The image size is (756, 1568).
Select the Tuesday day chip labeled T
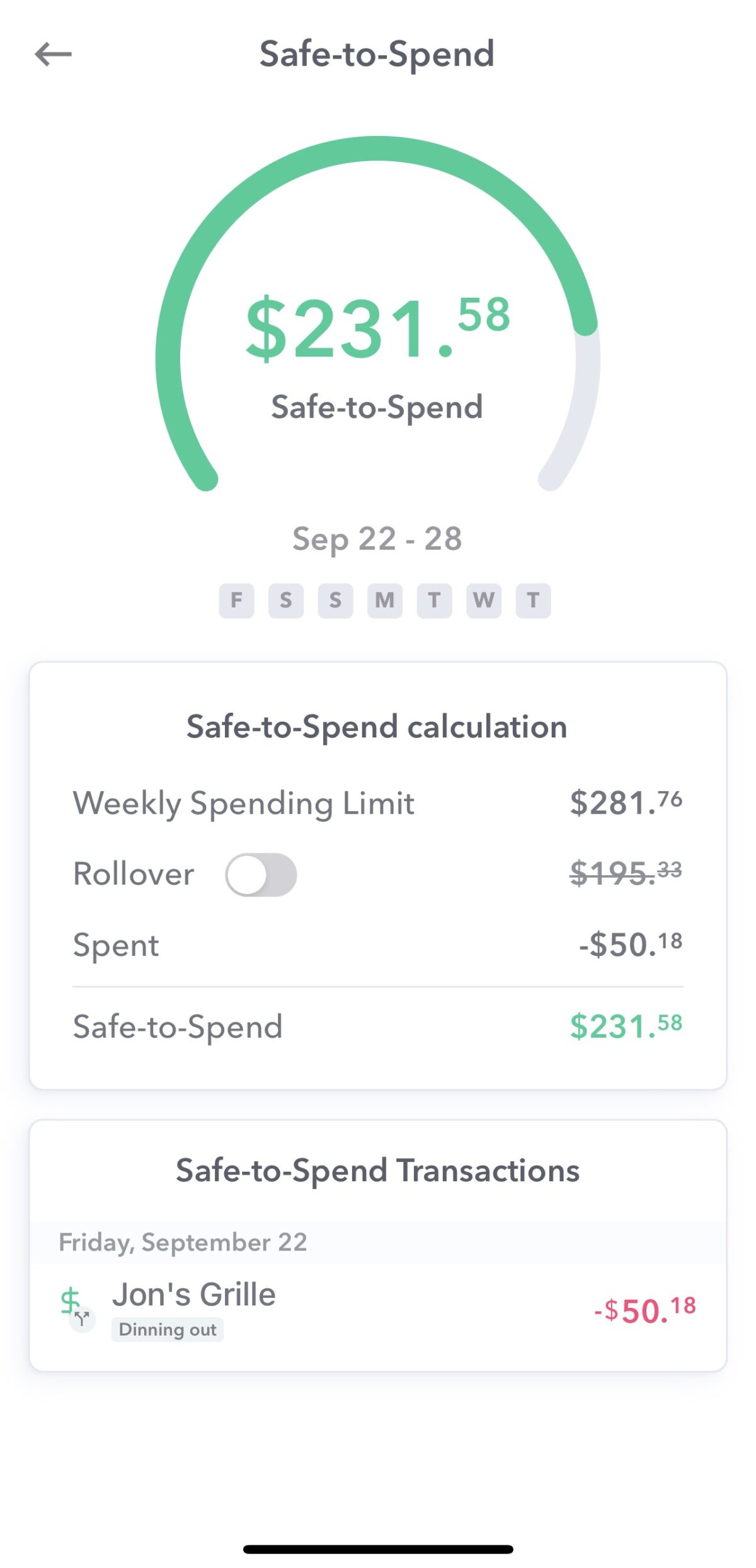coord(435,600)
